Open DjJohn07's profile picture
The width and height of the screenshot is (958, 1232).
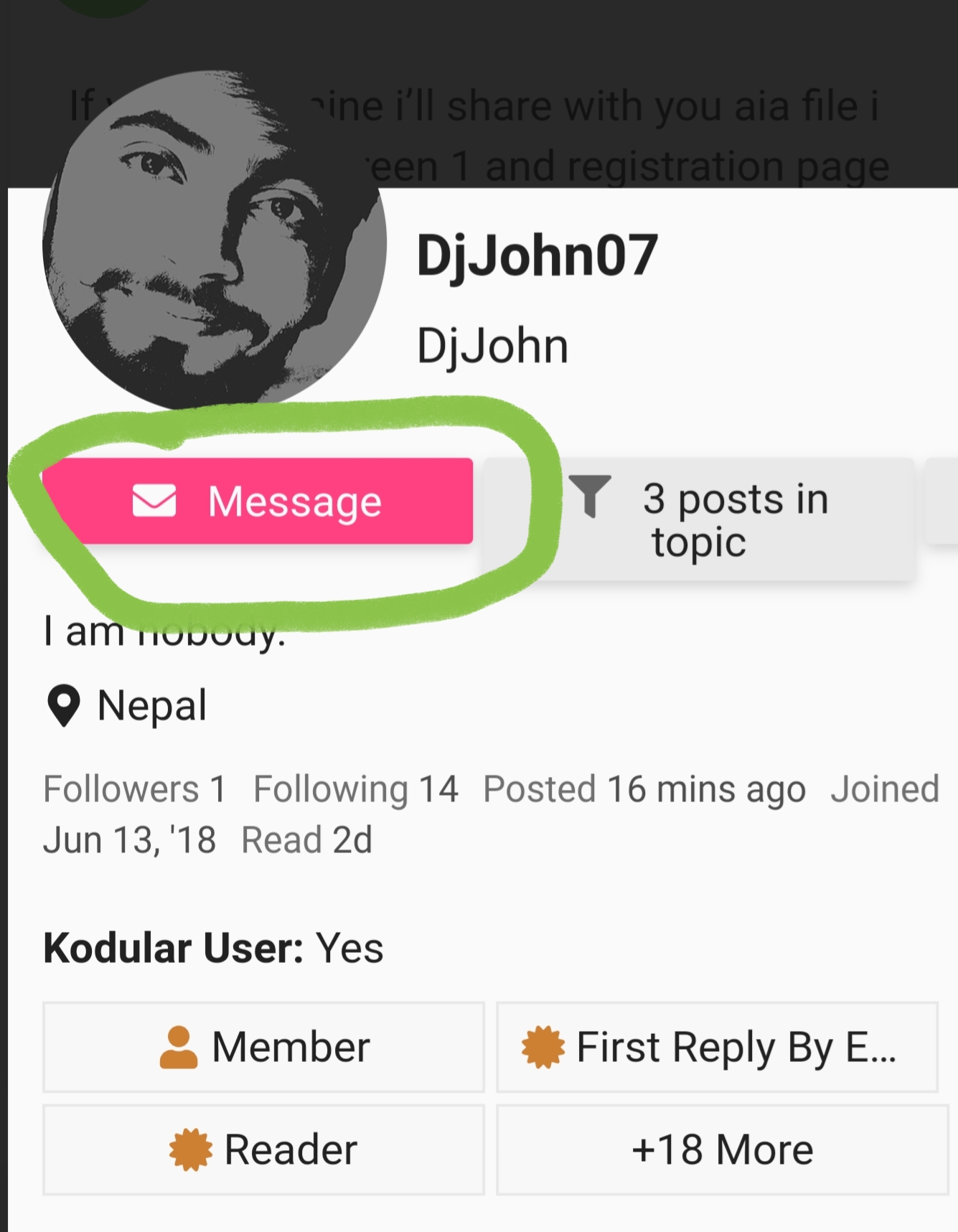tap(214, 242)
